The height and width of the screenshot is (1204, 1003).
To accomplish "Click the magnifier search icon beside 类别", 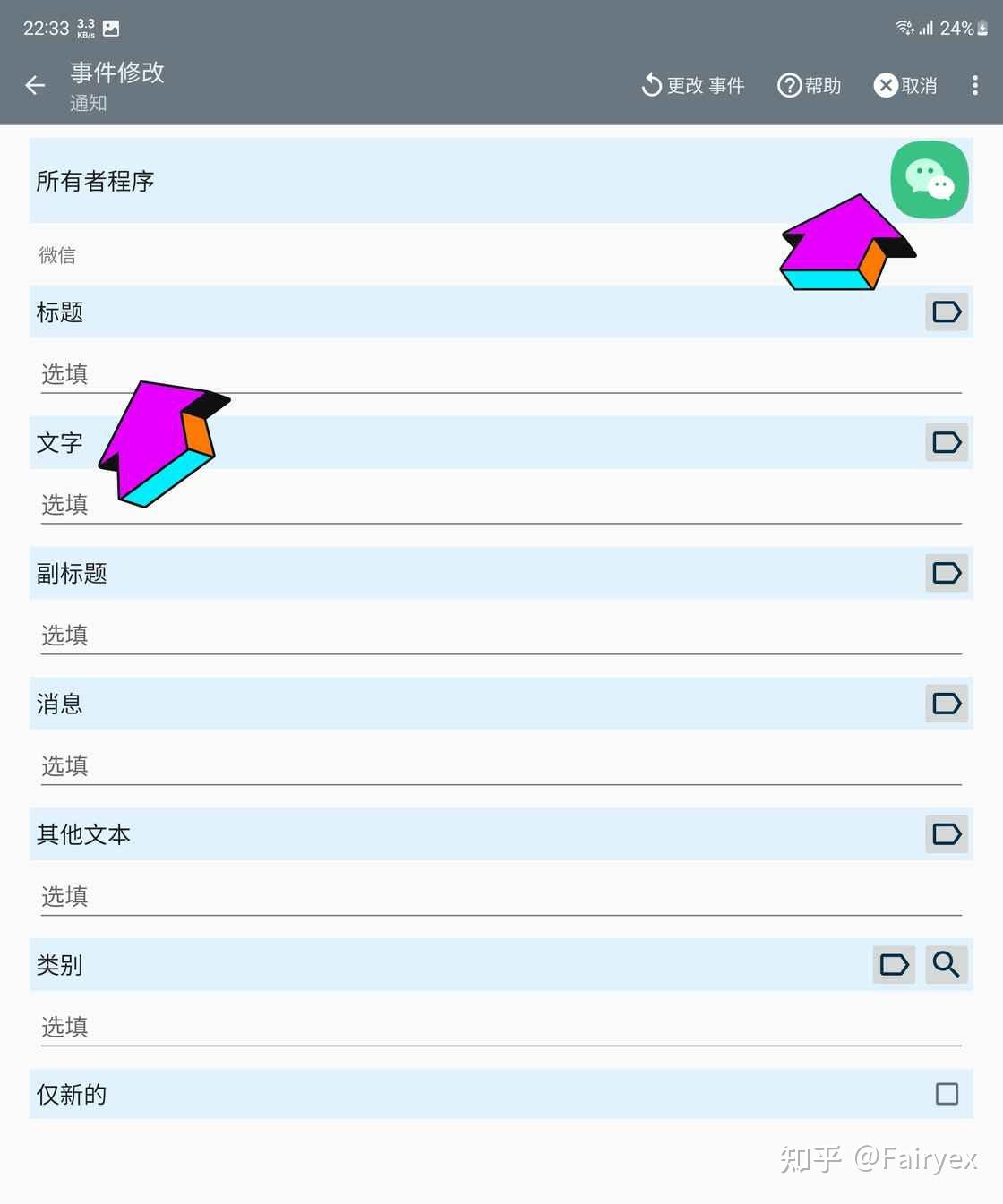I will click(x=947, y=965).
